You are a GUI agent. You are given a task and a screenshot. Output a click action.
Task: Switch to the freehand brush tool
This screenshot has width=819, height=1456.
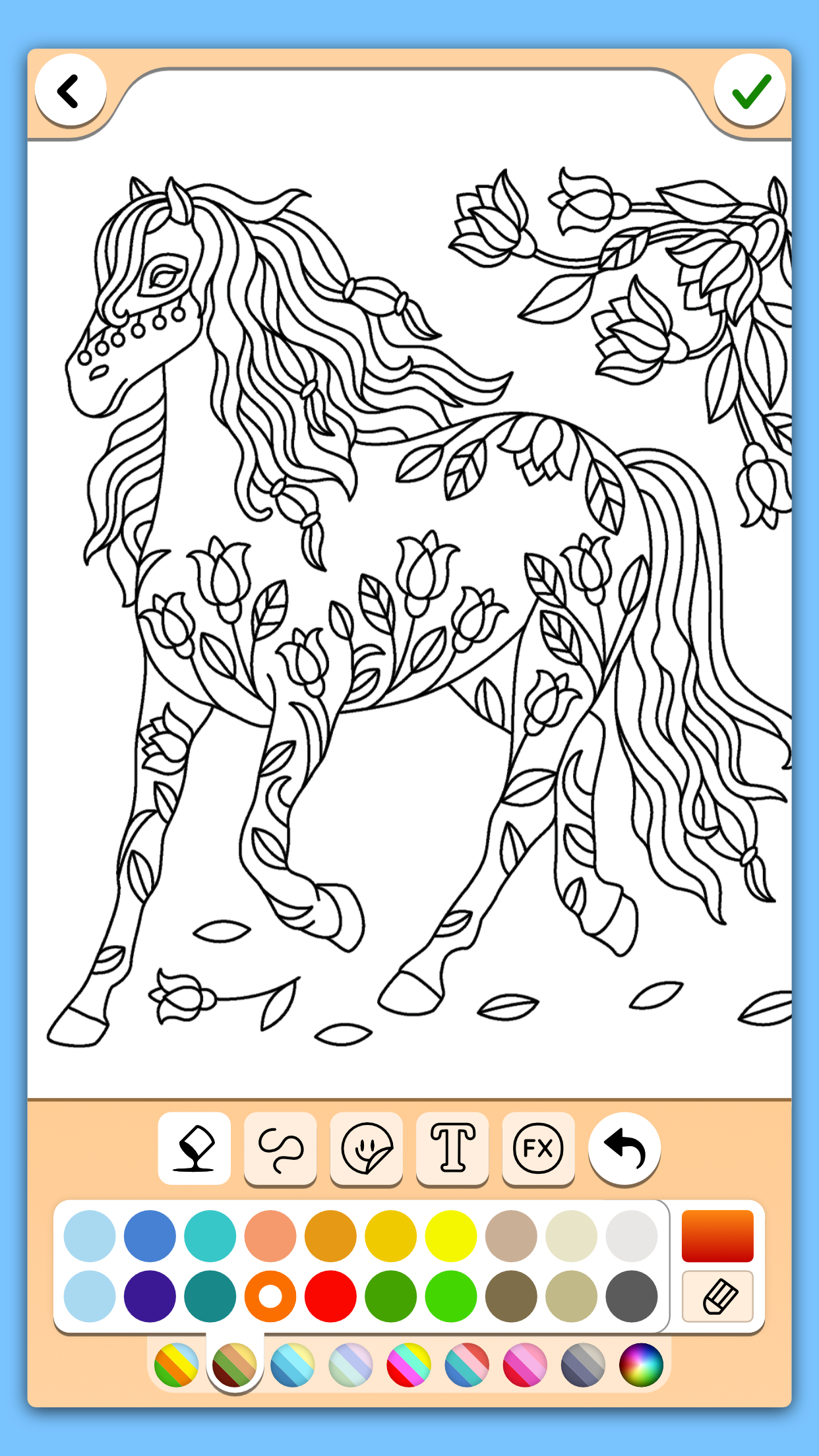280,1148
